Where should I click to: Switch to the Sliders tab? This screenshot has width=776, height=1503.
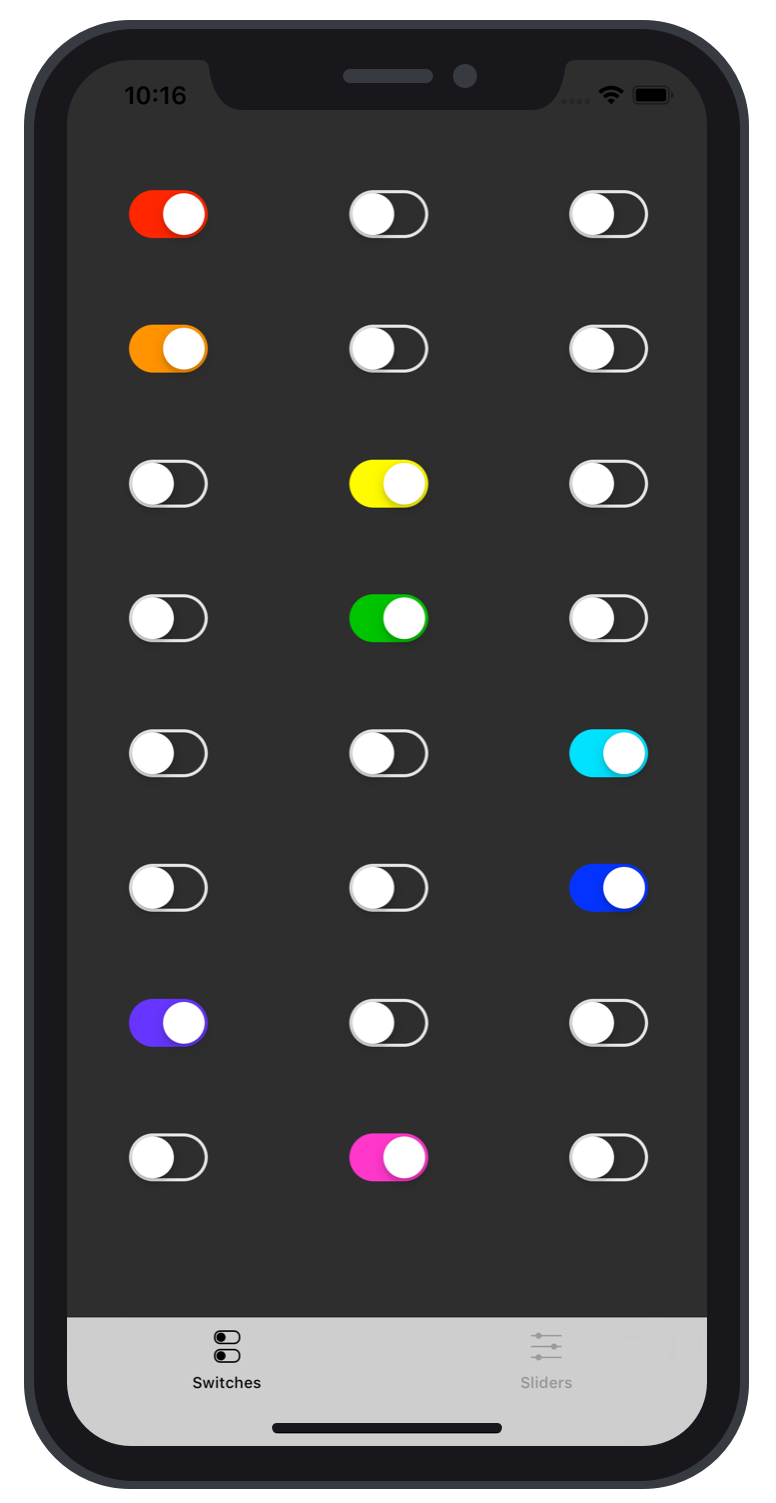click(546, 1360)
